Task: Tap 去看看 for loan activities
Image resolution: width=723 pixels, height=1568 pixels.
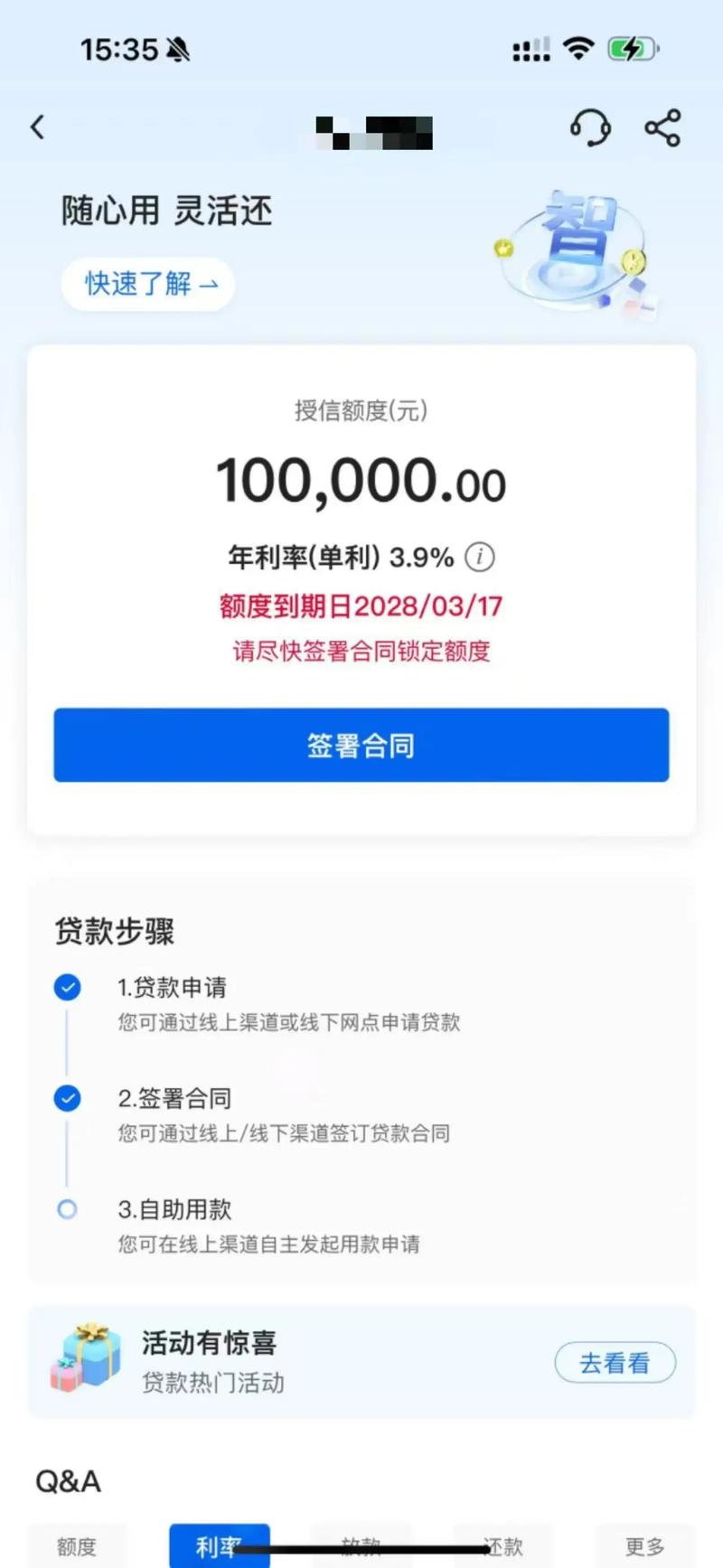Action: tap(615, 1362)
